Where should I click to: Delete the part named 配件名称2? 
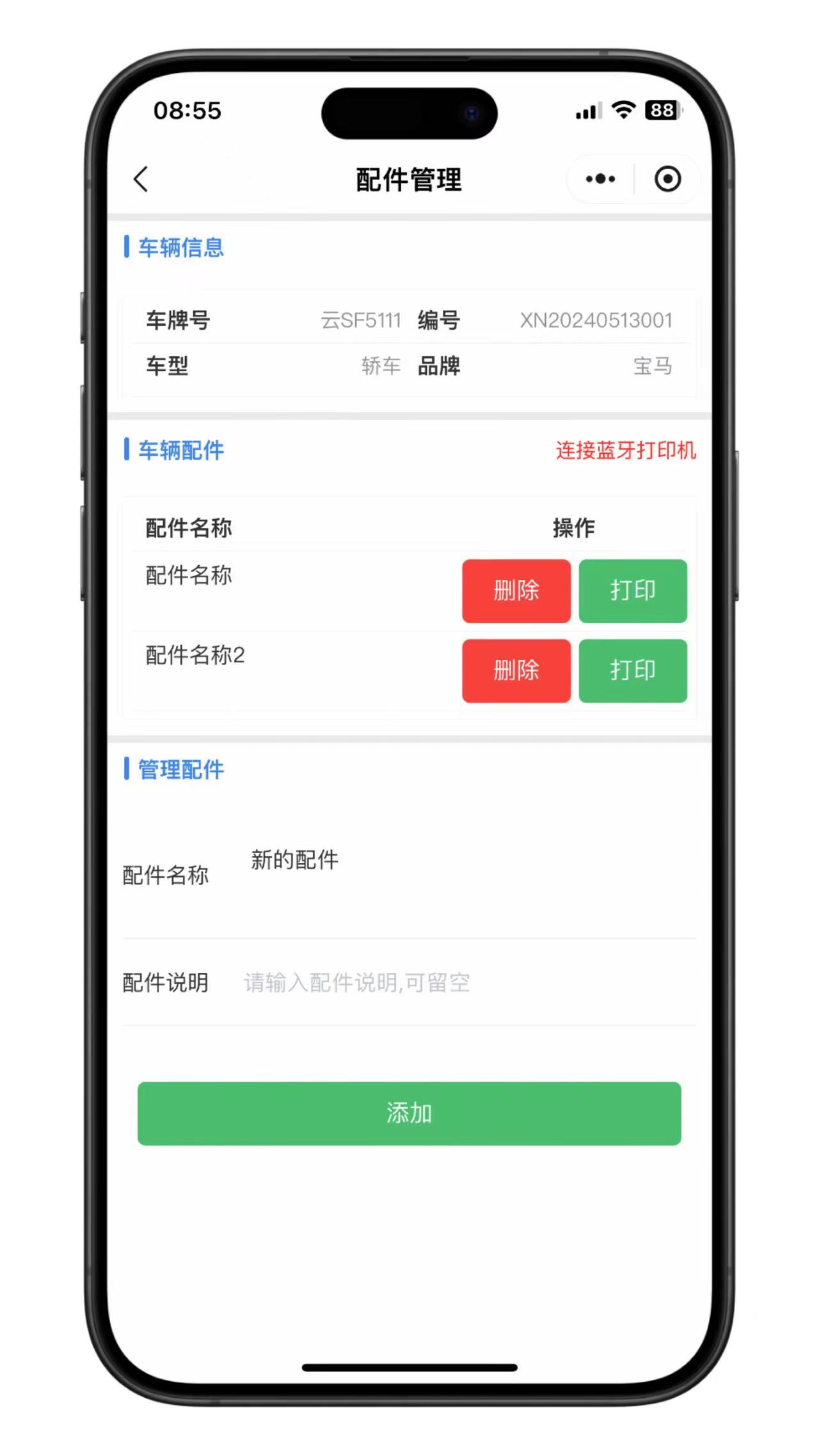point(516,671)
